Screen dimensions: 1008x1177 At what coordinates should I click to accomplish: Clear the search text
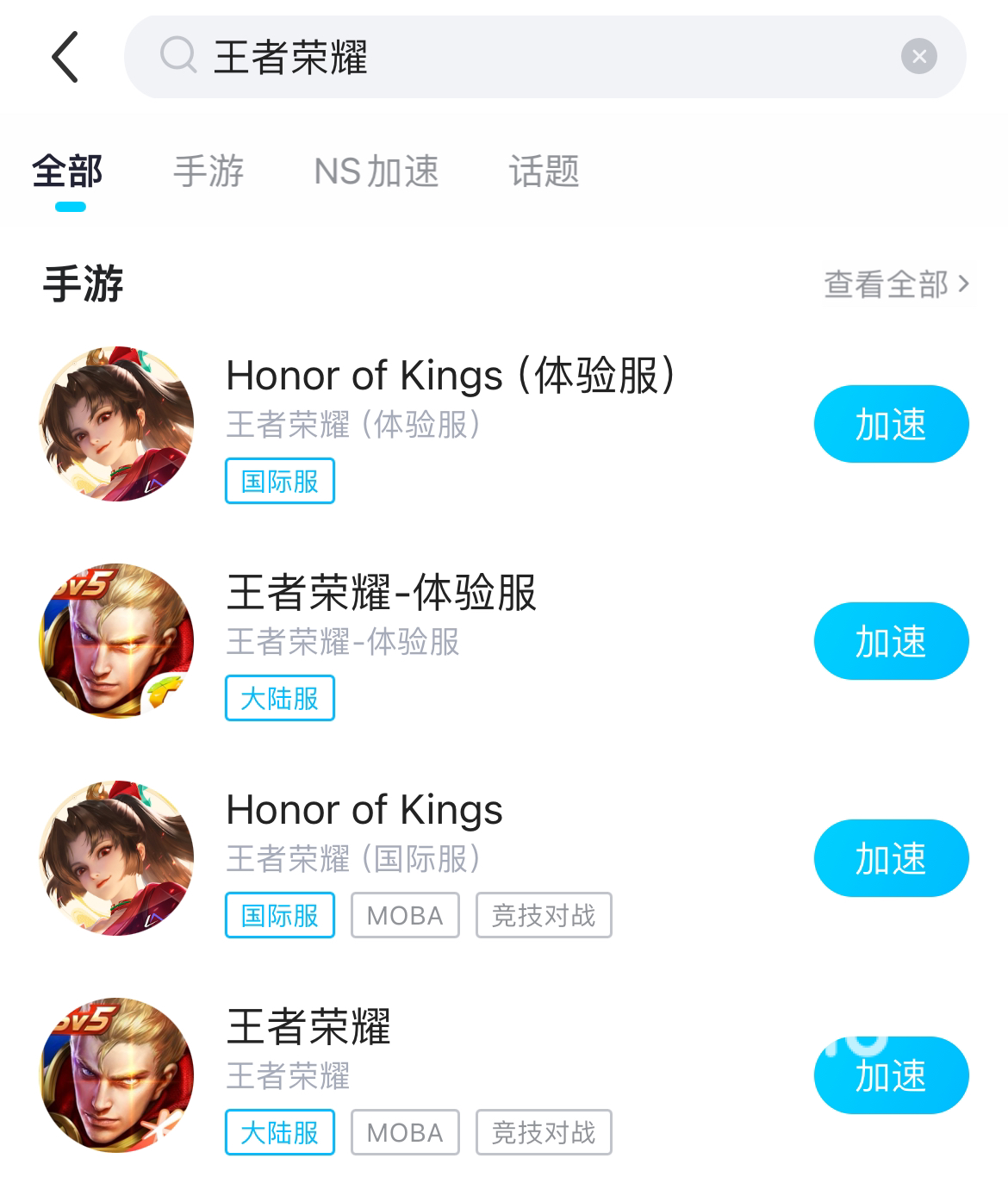coord(918,57)
